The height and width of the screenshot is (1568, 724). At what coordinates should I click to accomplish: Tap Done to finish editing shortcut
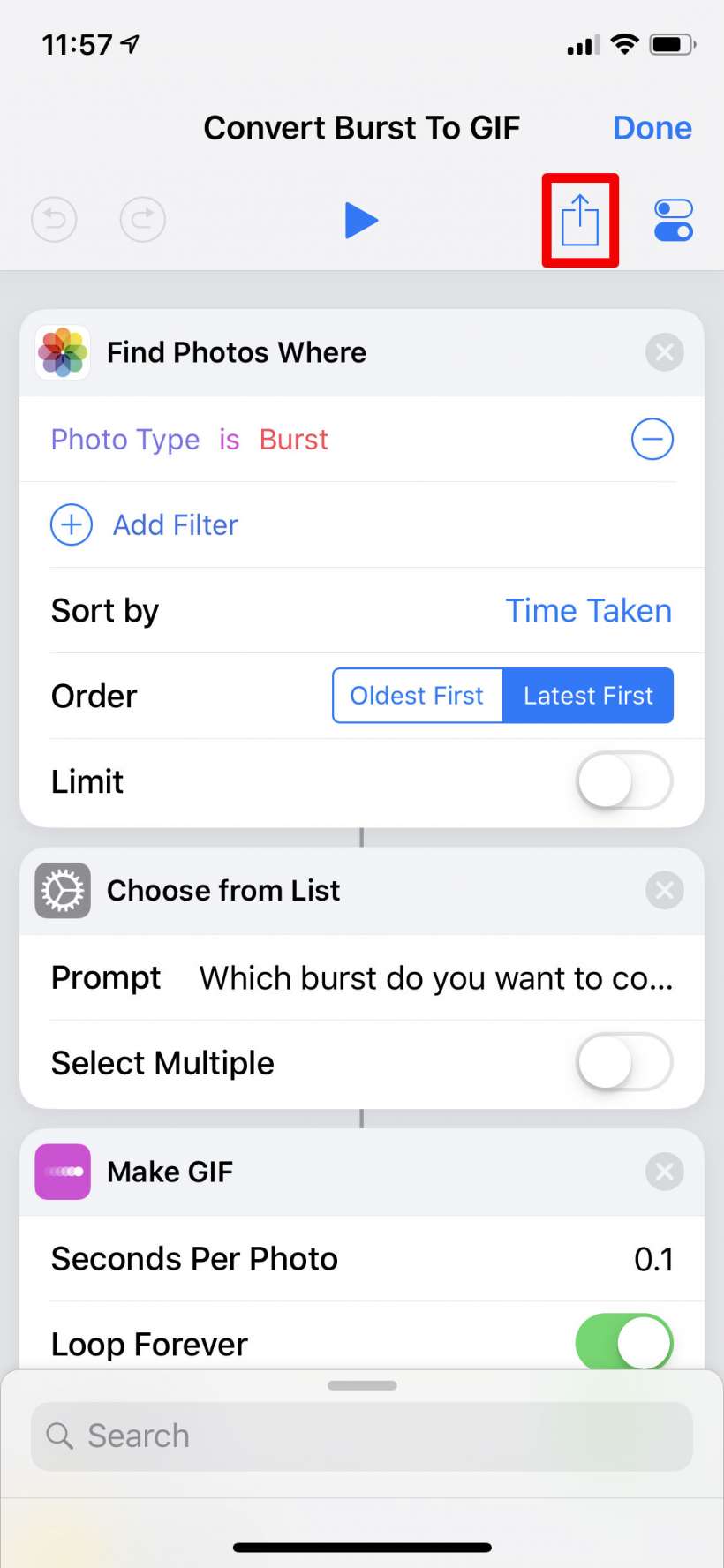(652, 128)
